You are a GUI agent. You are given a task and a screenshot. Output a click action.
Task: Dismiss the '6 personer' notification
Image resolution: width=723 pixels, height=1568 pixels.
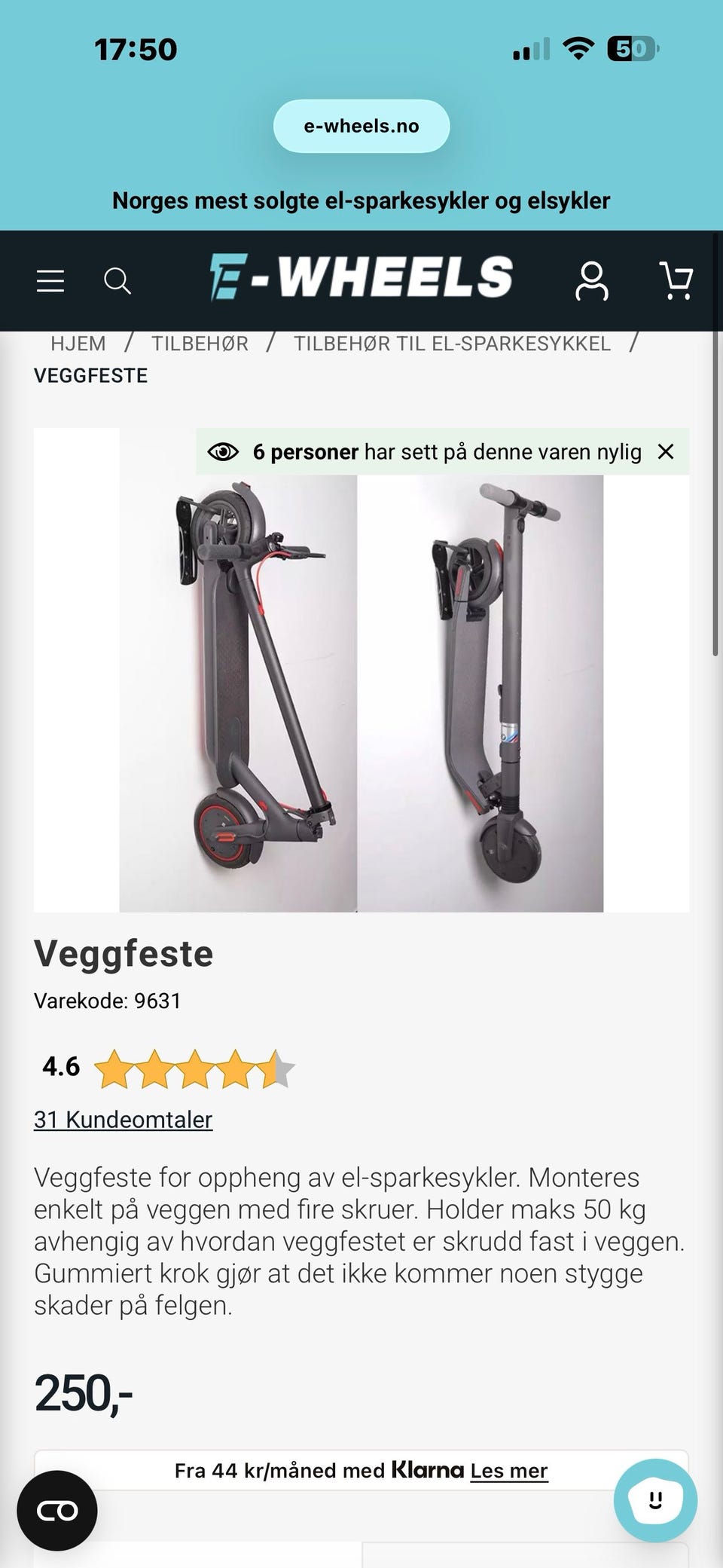coord(666,451)
